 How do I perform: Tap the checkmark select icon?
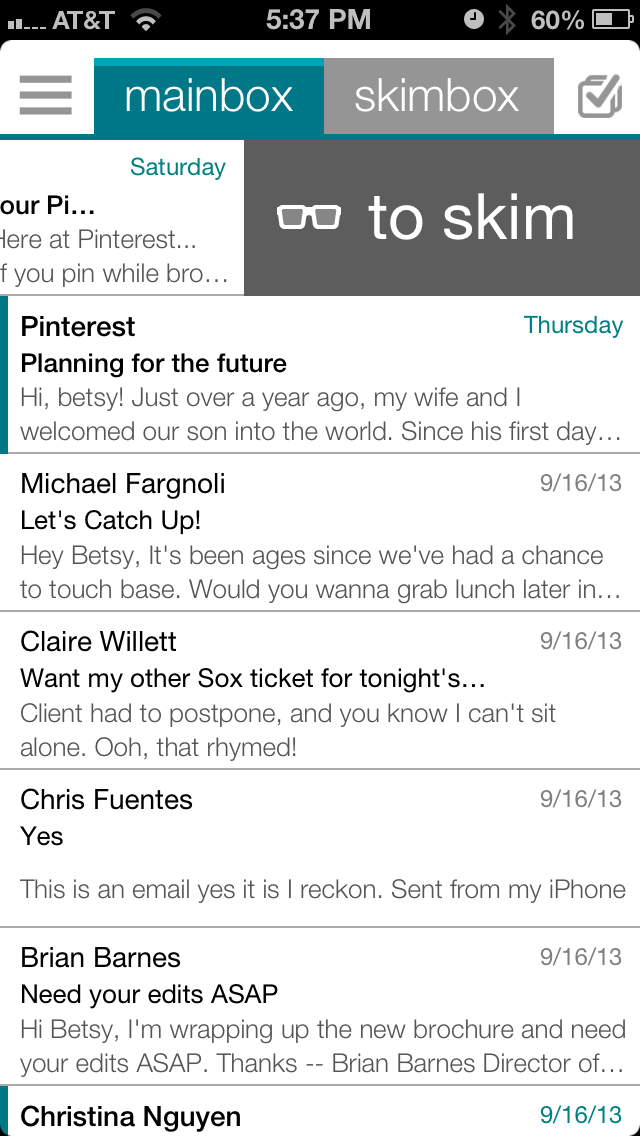point(600,97)
